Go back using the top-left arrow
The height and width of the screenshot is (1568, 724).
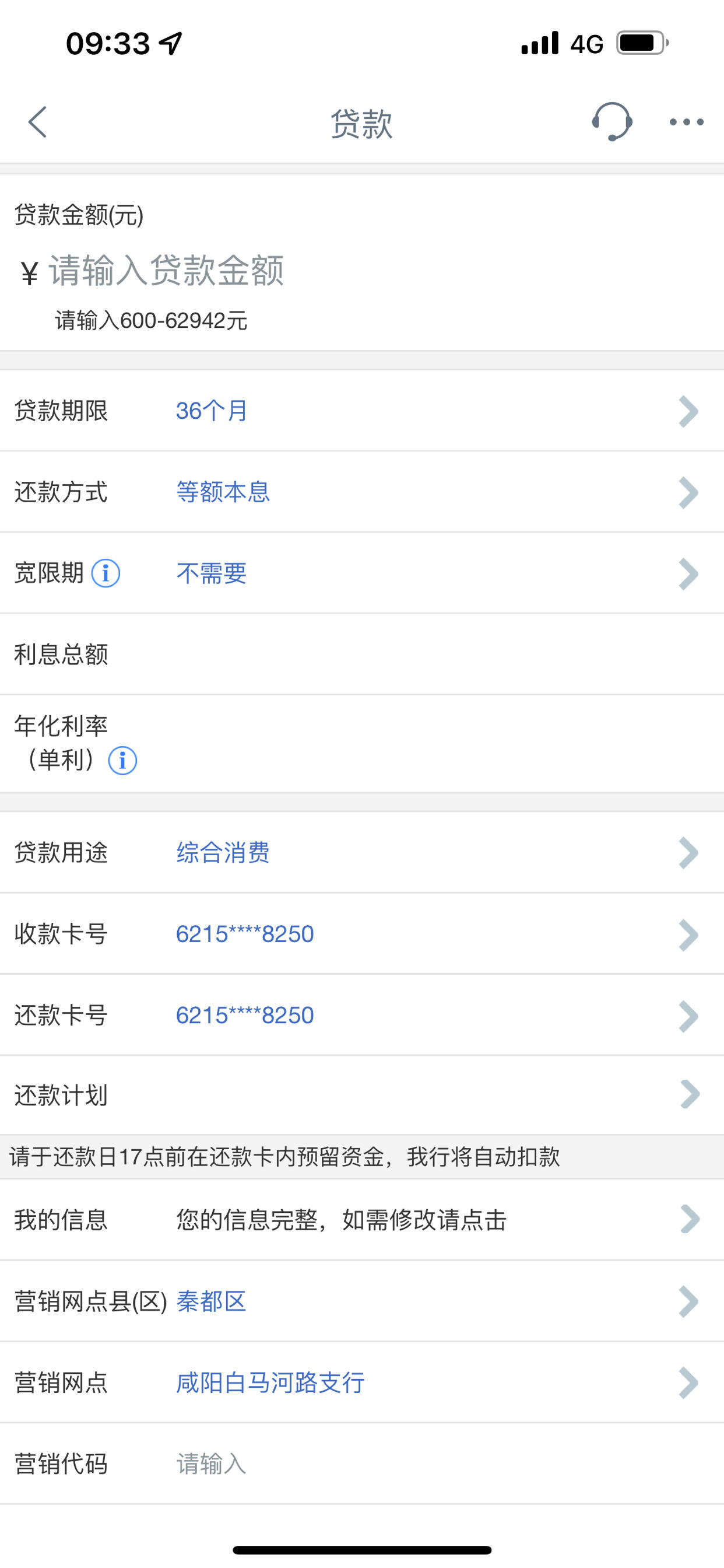[38, 122]
